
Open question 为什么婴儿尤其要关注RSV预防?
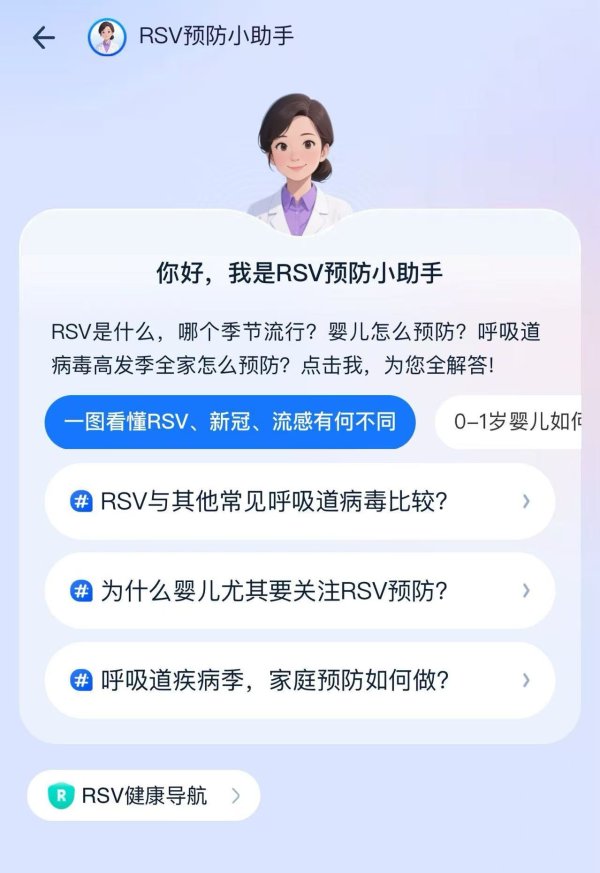coord(299,591)
